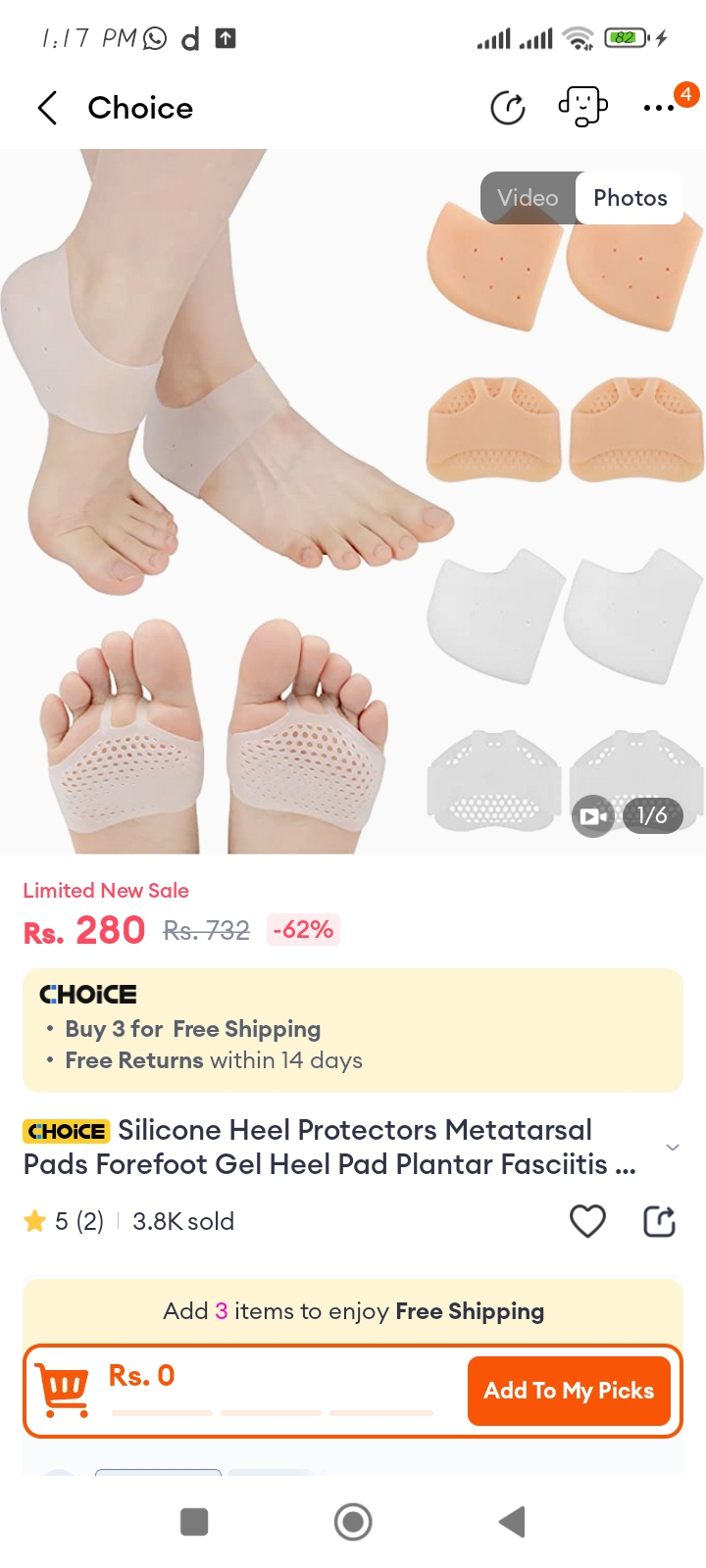The height and width of the screenshot is (1568, 706).
Task: Tap Add To My Picks button
Action: click(569, 1390)
